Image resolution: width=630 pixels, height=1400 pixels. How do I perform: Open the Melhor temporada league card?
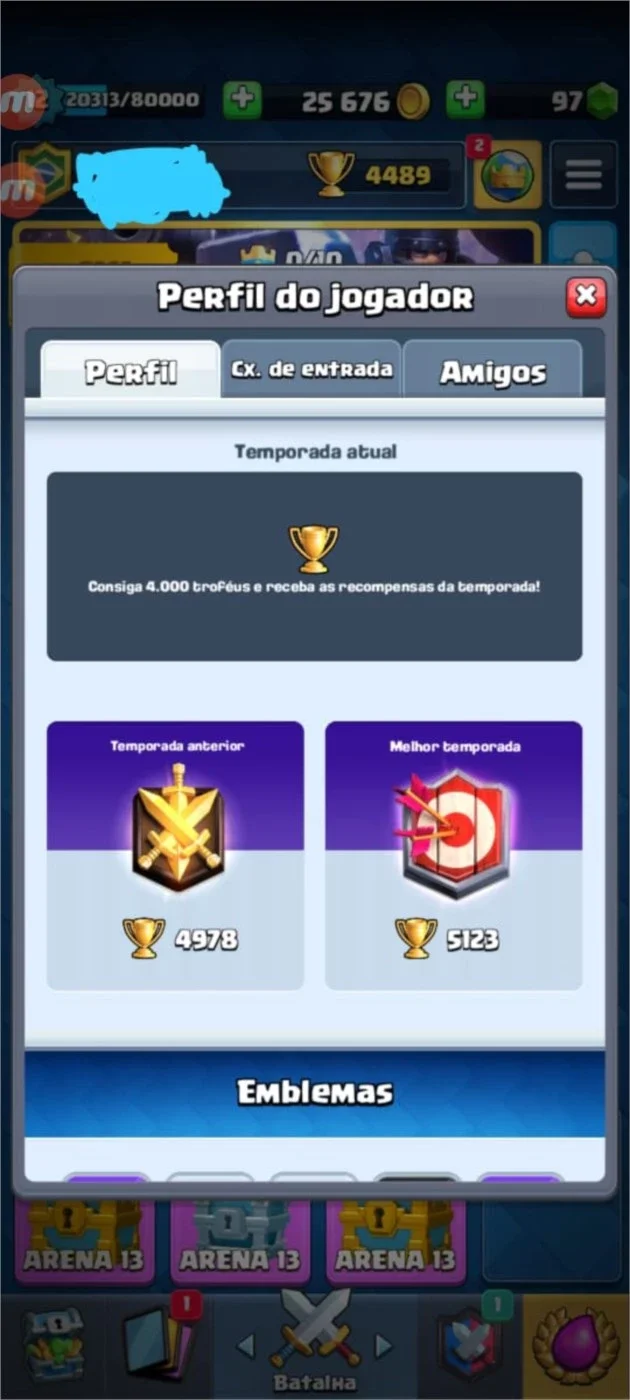(x=454, y=855)
